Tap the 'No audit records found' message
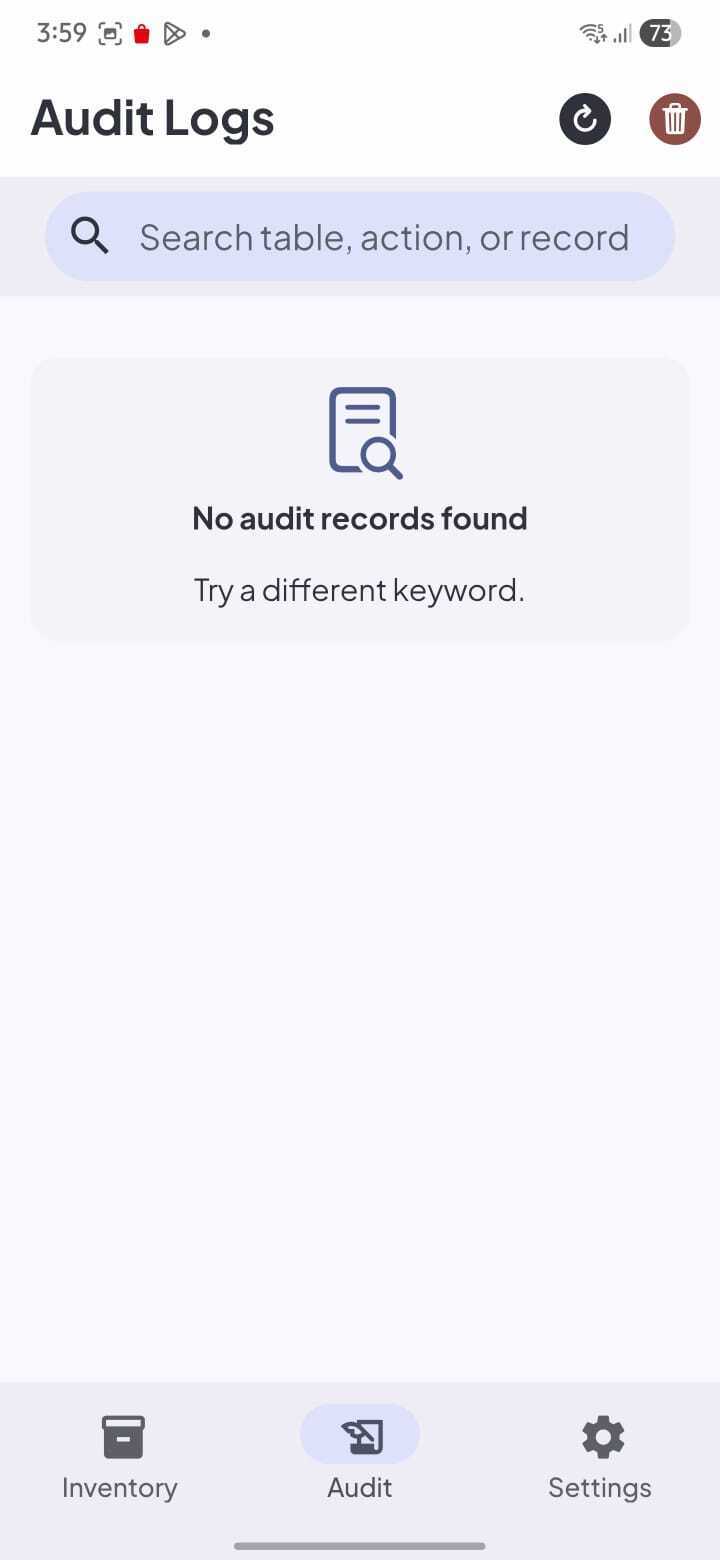 (x=360, y=518)
